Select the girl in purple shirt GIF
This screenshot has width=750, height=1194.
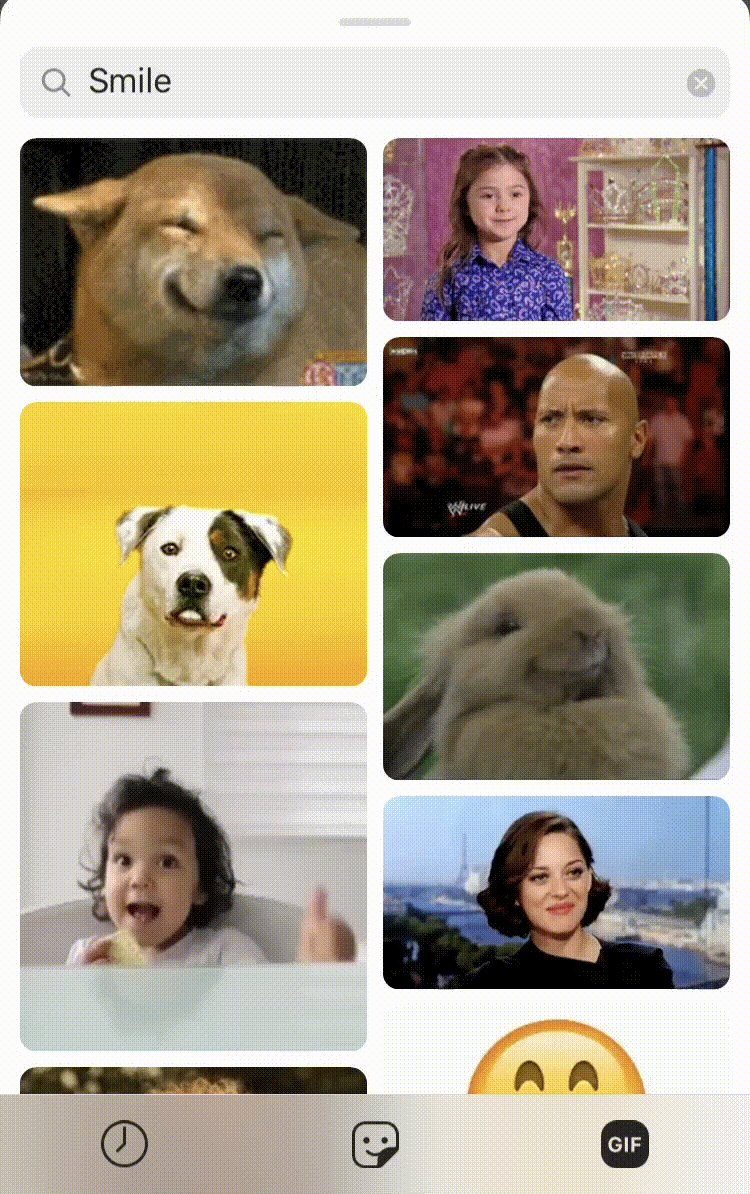tap(556, 229)
